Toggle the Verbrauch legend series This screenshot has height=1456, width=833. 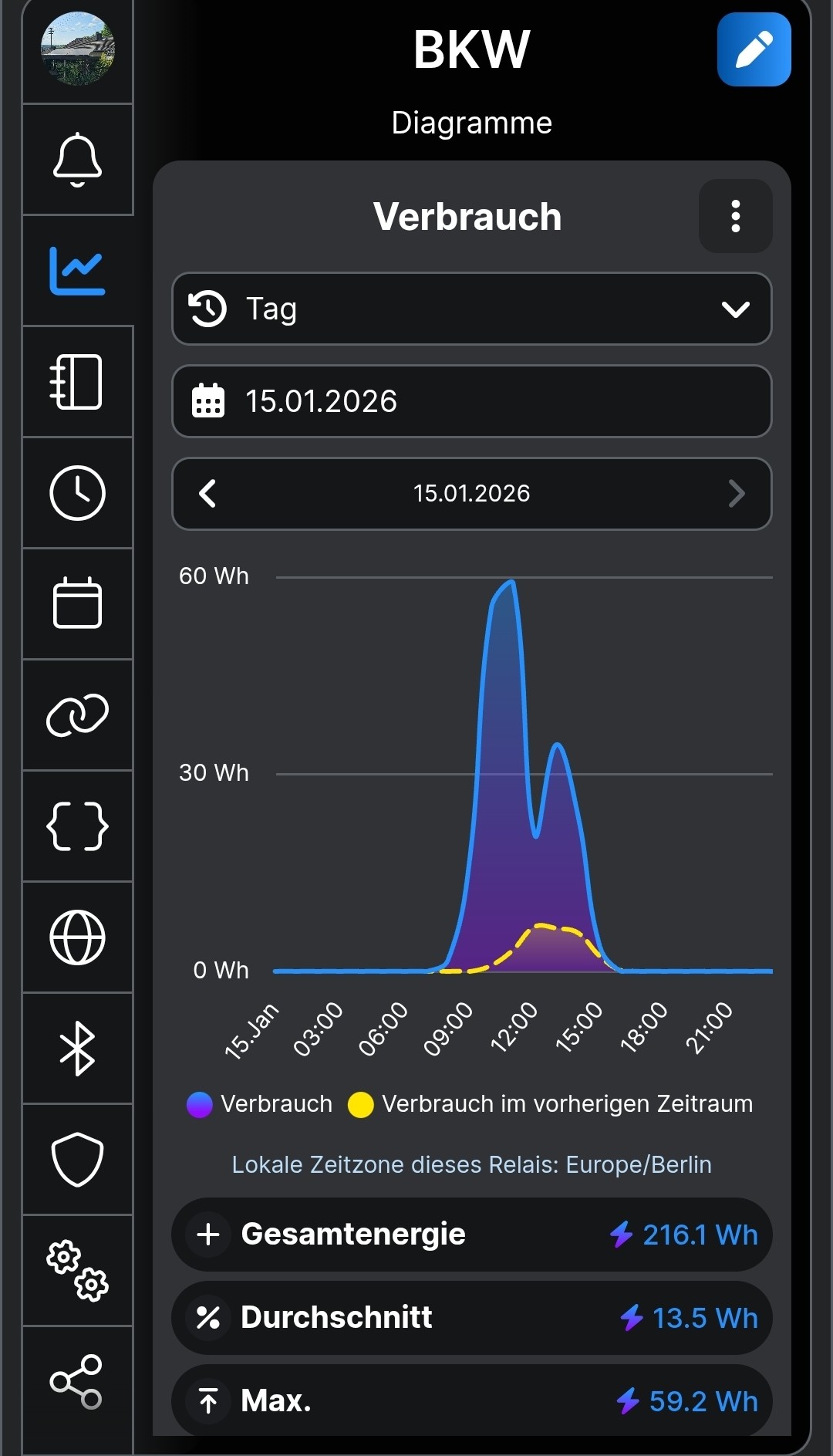pos(260,1104)
